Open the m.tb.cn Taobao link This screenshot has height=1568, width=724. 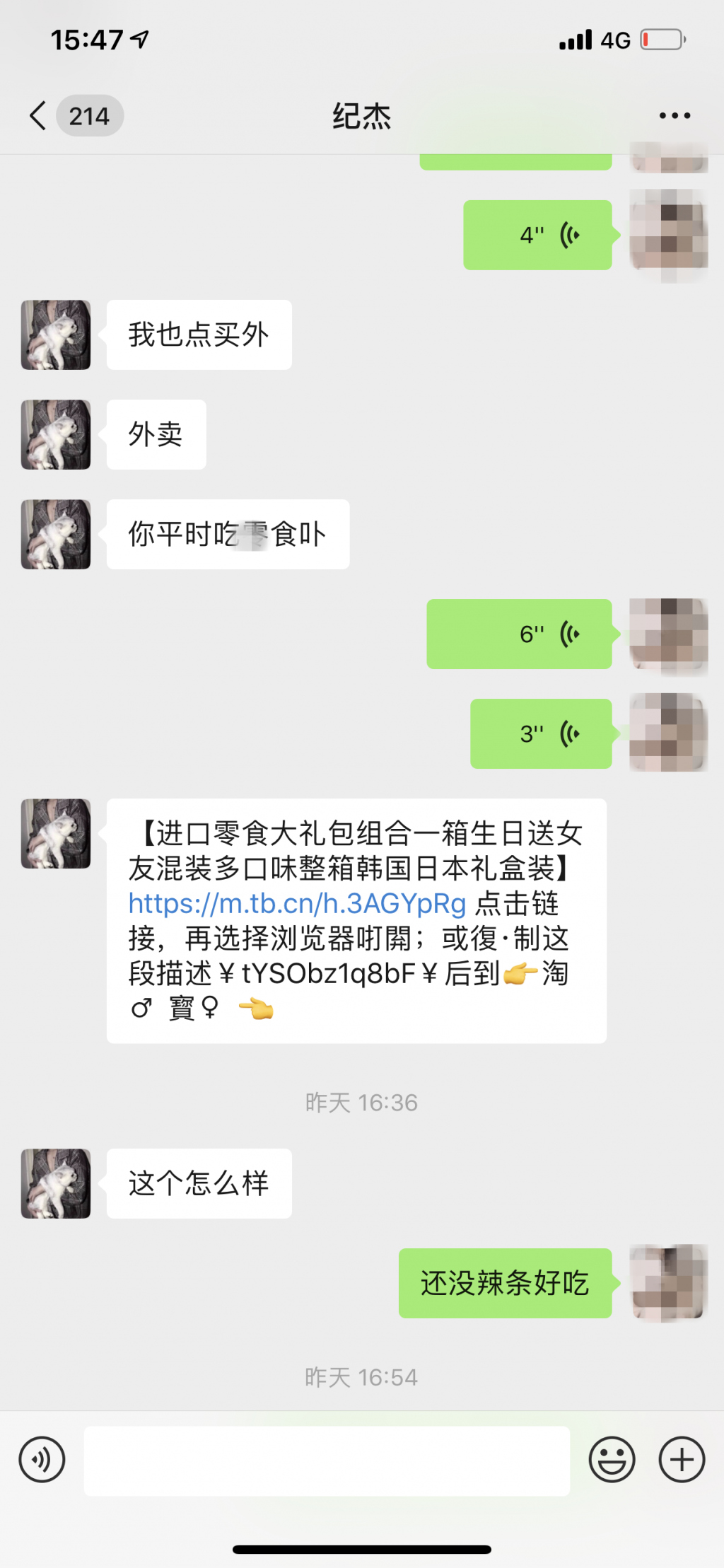297,904
